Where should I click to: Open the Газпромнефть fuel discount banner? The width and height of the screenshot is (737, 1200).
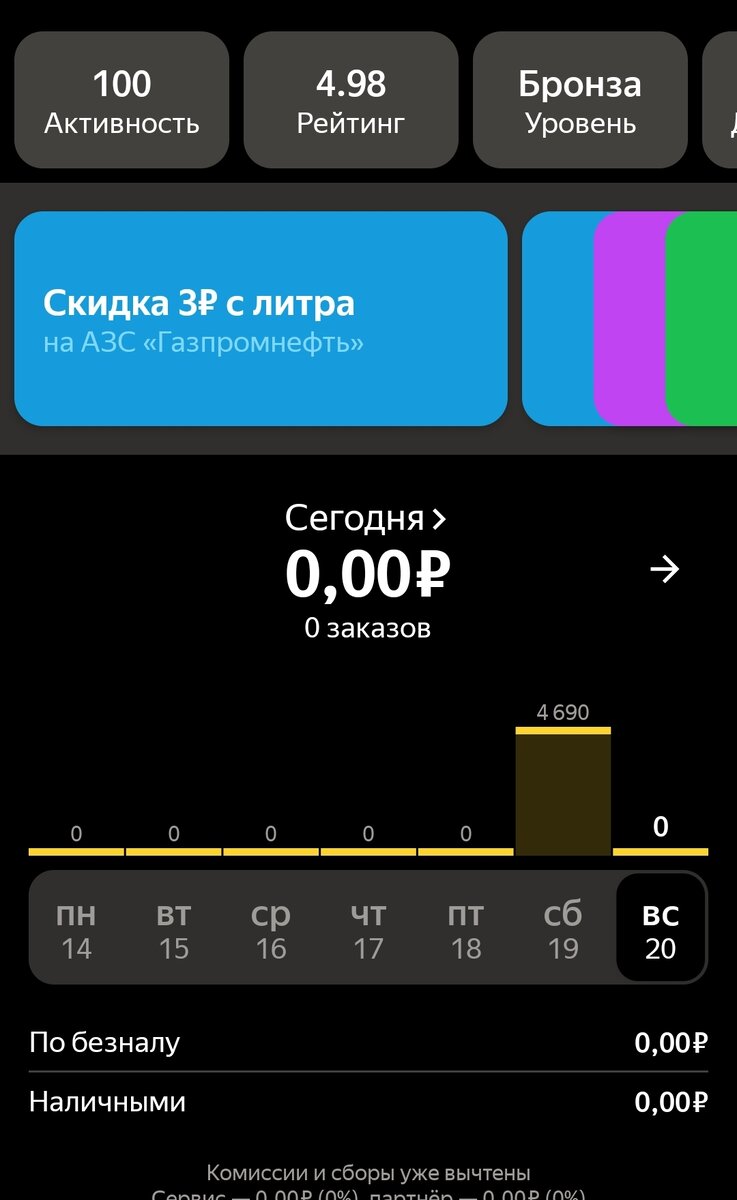[261, 315]
